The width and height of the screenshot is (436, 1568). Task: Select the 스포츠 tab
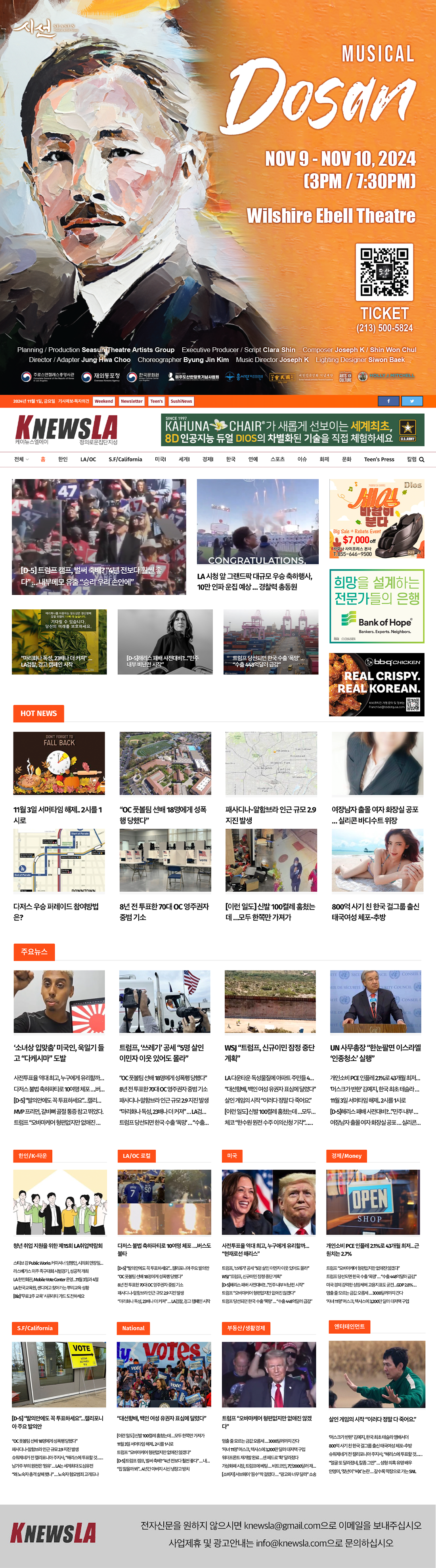[x=277, y=459]
